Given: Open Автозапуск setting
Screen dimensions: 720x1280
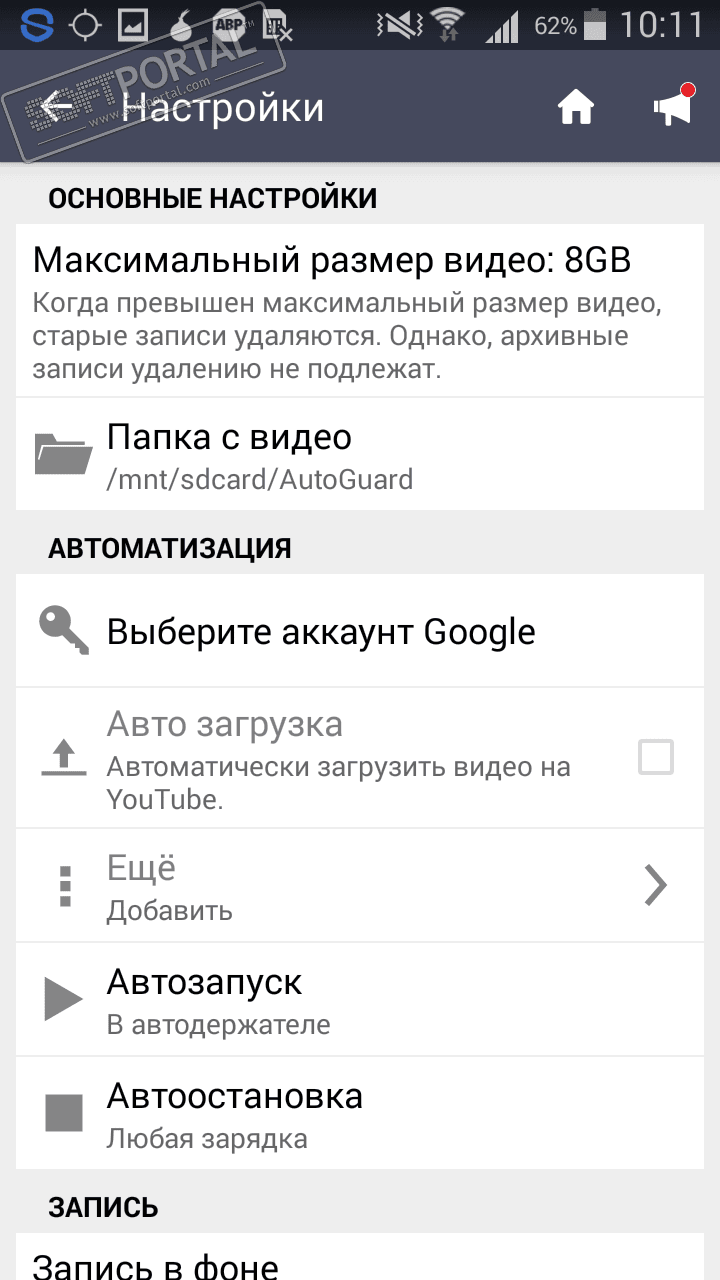Looking at the screenshot, I should click(360, 999).
